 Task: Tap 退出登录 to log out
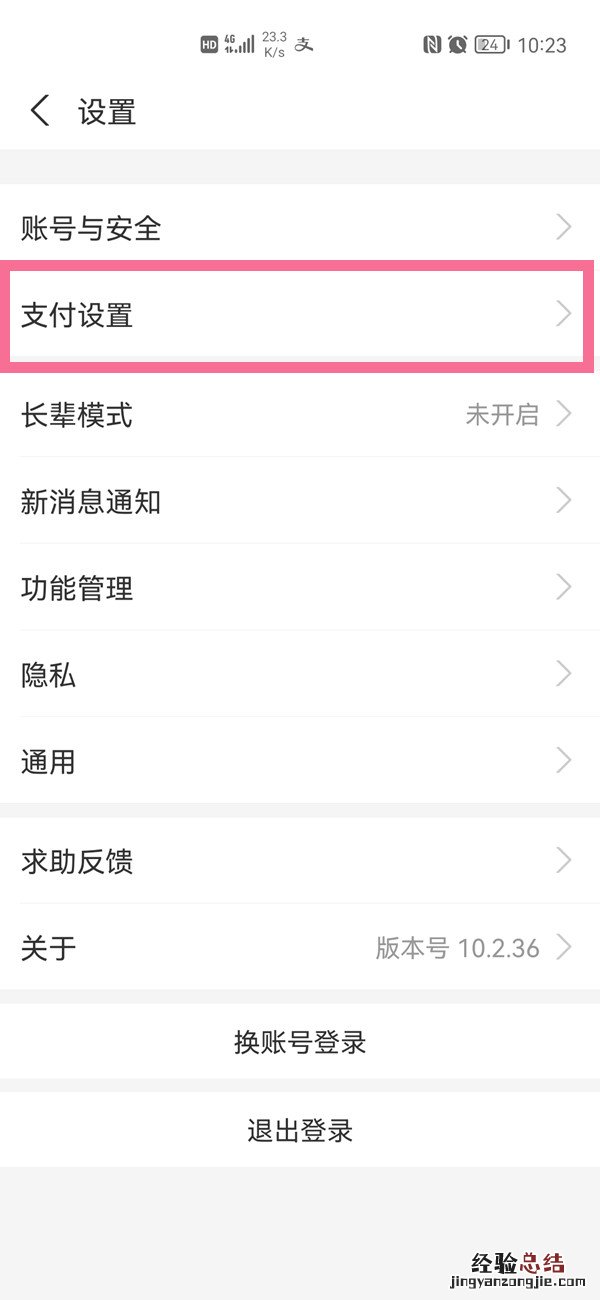tap(300, 1130)
